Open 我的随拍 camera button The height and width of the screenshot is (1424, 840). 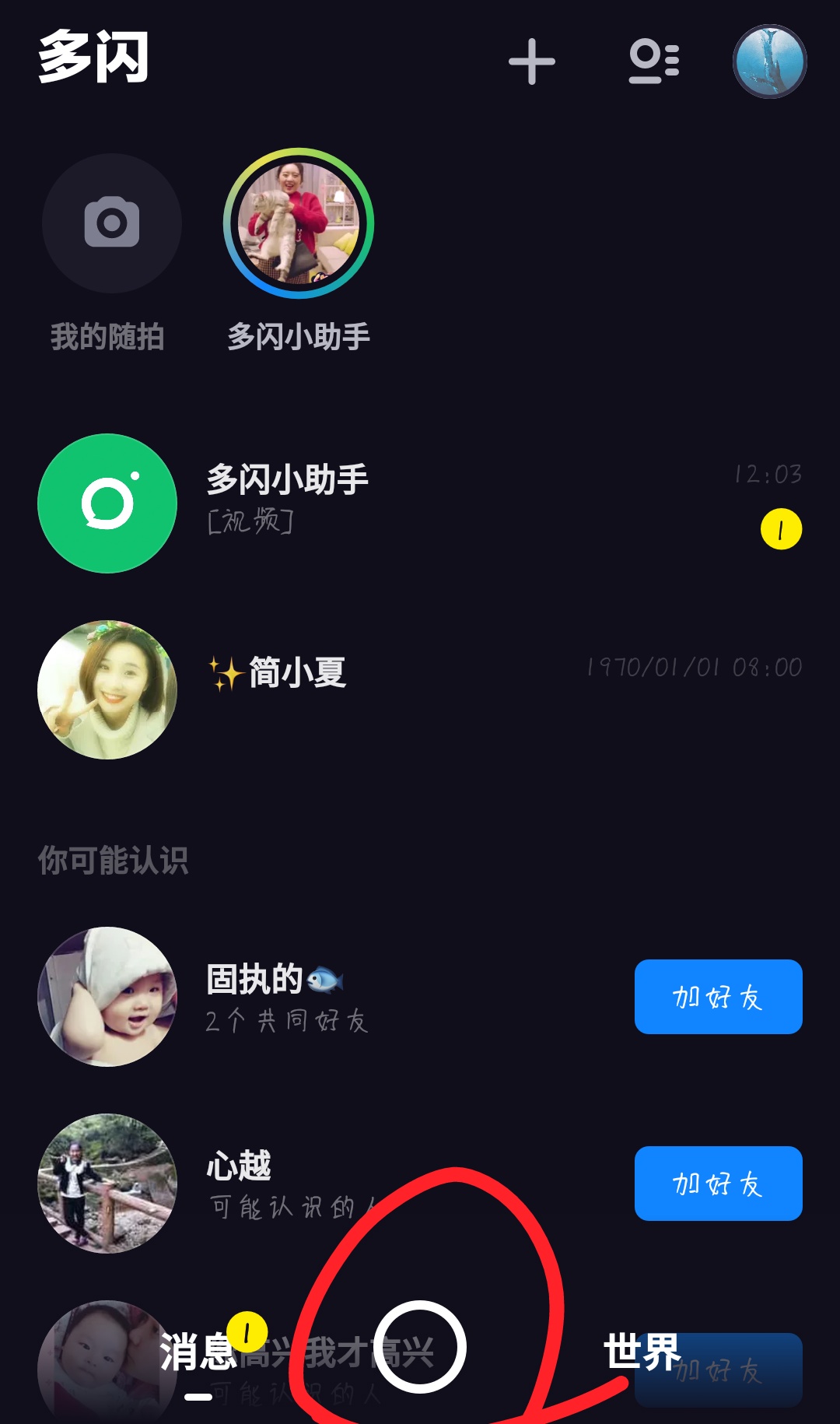click(112, 223)
